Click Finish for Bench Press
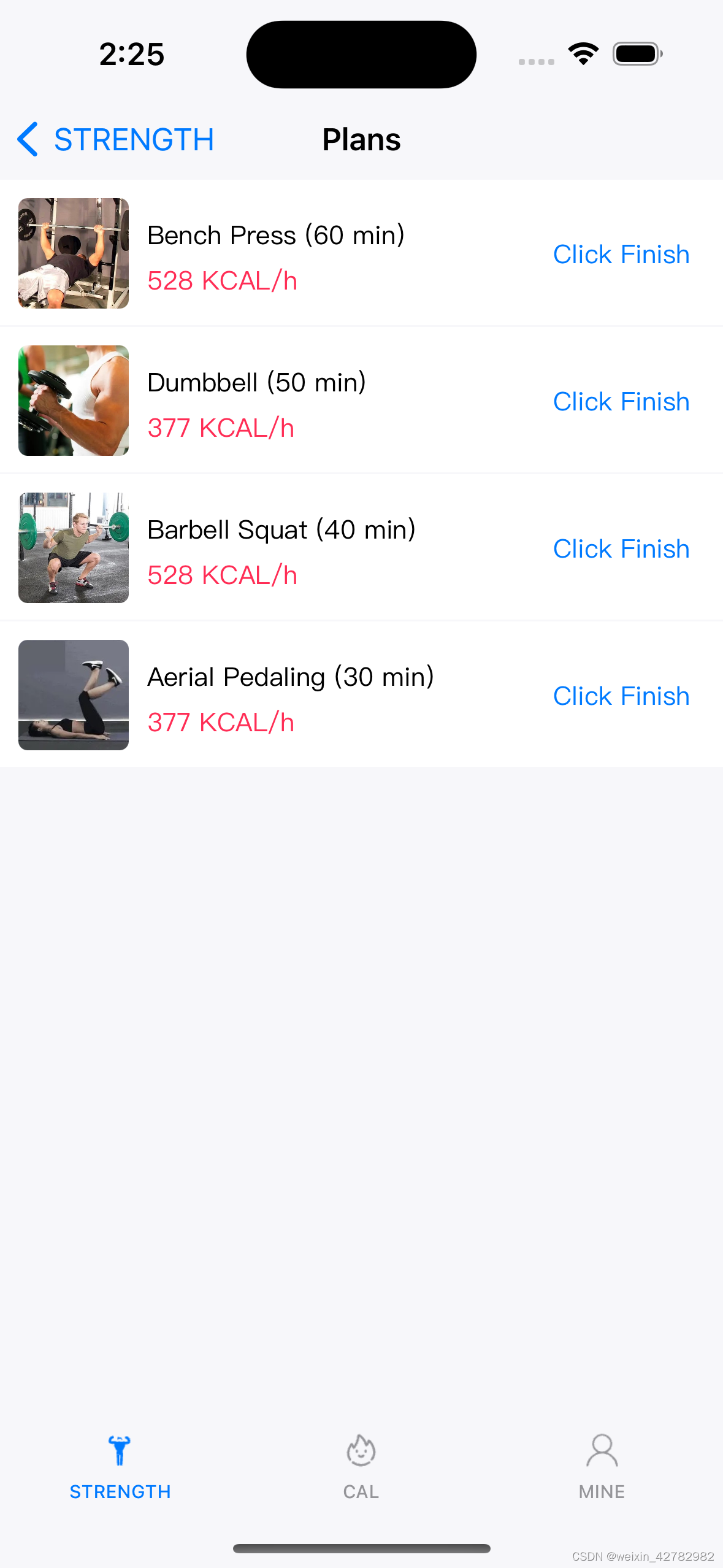This screenshot has width=723, height=1568. click(621, 253)
